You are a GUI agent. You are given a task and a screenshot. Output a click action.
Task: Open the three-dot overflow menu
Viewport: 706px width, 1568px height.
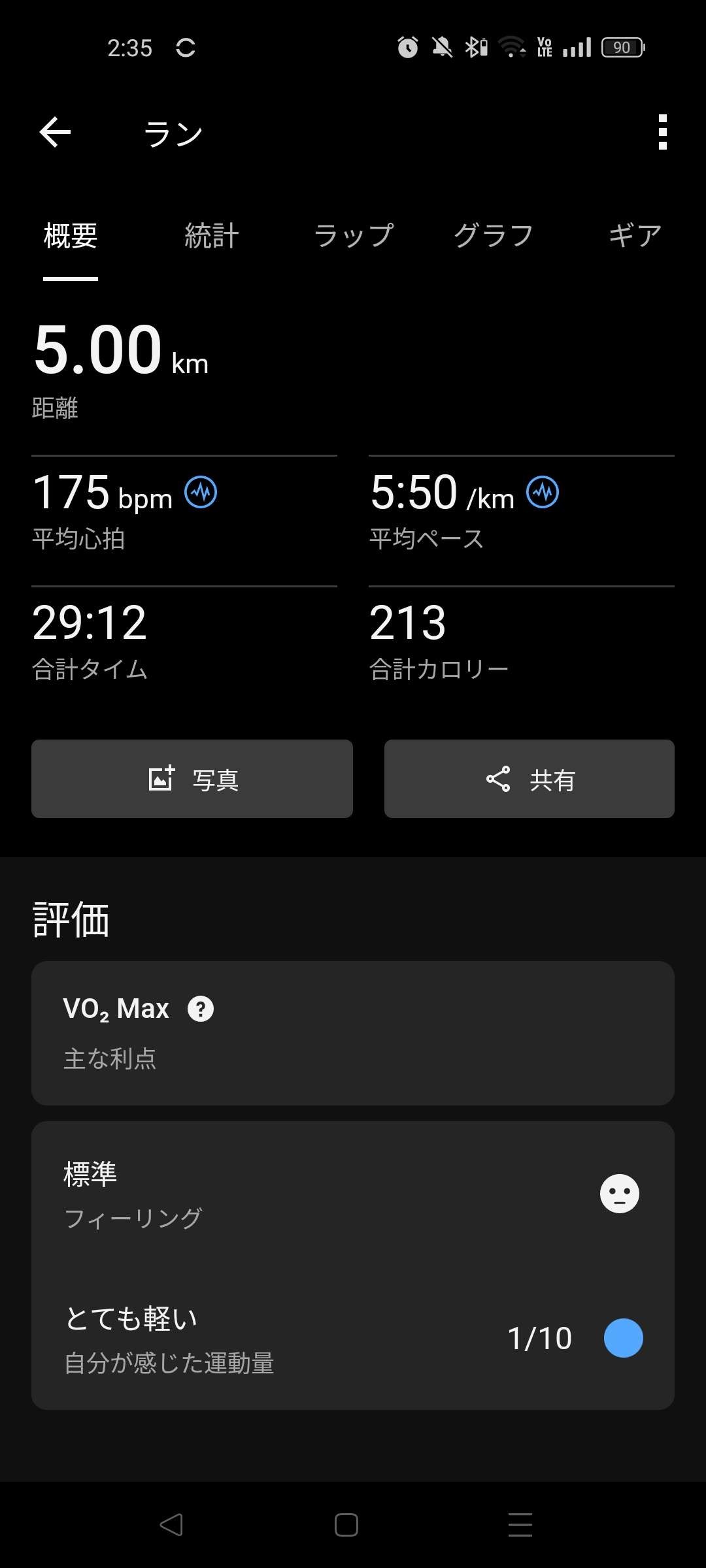662,133
